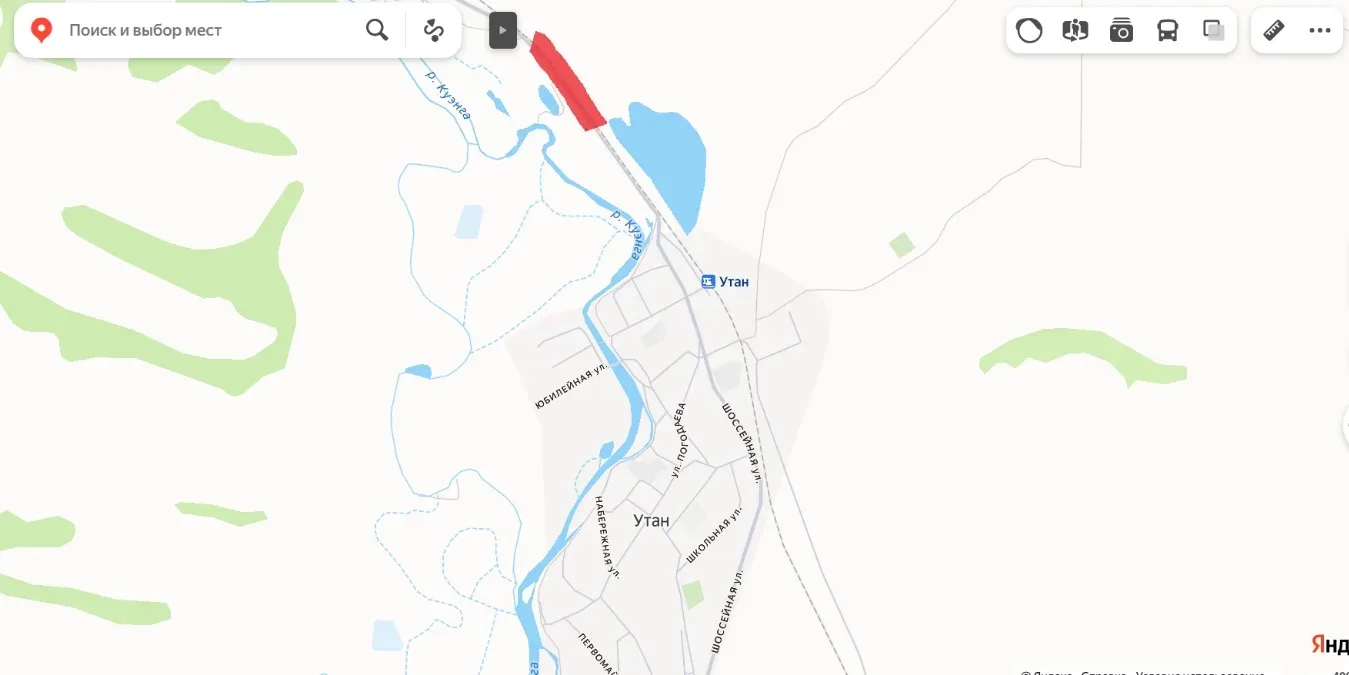Activate the ruler distance tool

[1273, 30]
